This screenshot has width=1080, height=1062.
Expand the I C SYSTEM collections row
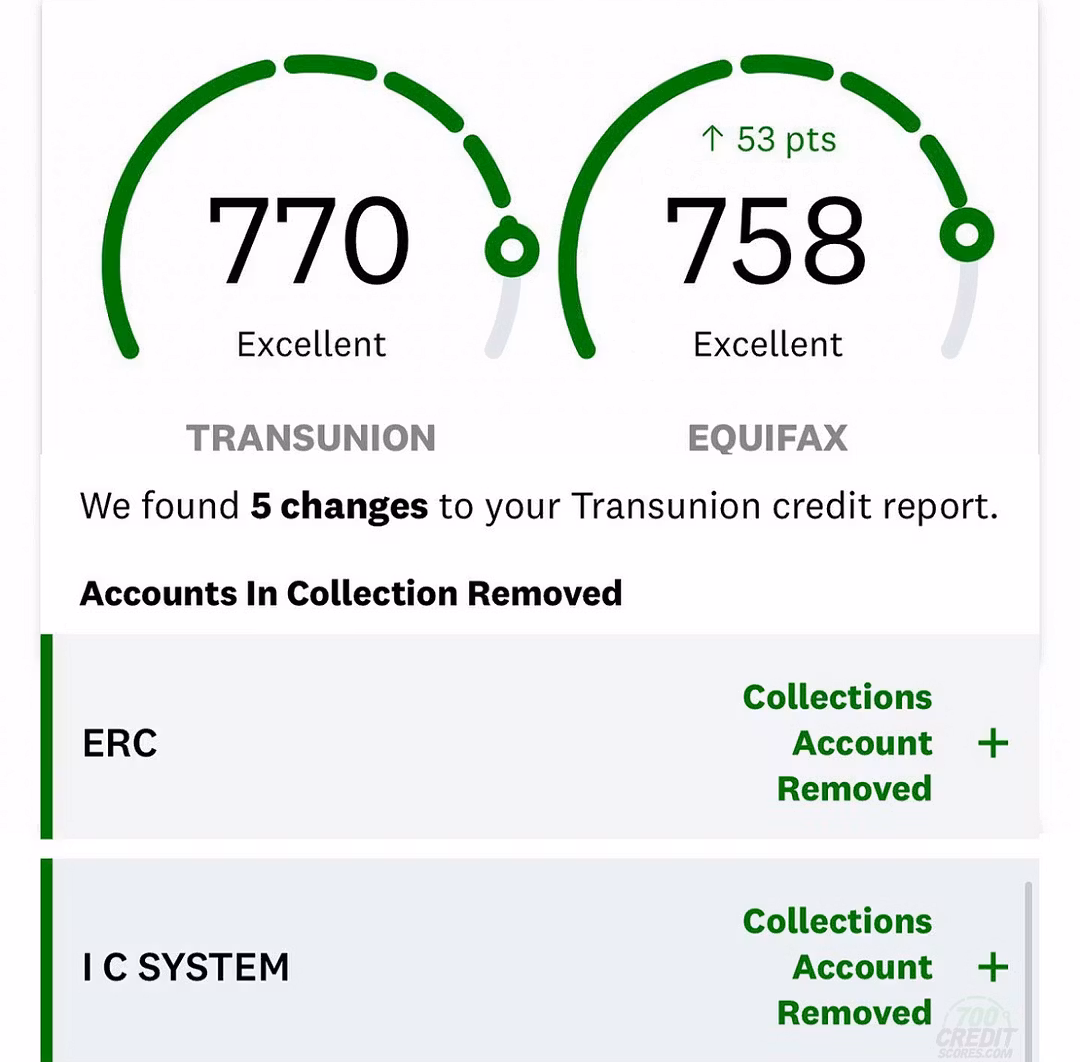(x=992, y=967)
